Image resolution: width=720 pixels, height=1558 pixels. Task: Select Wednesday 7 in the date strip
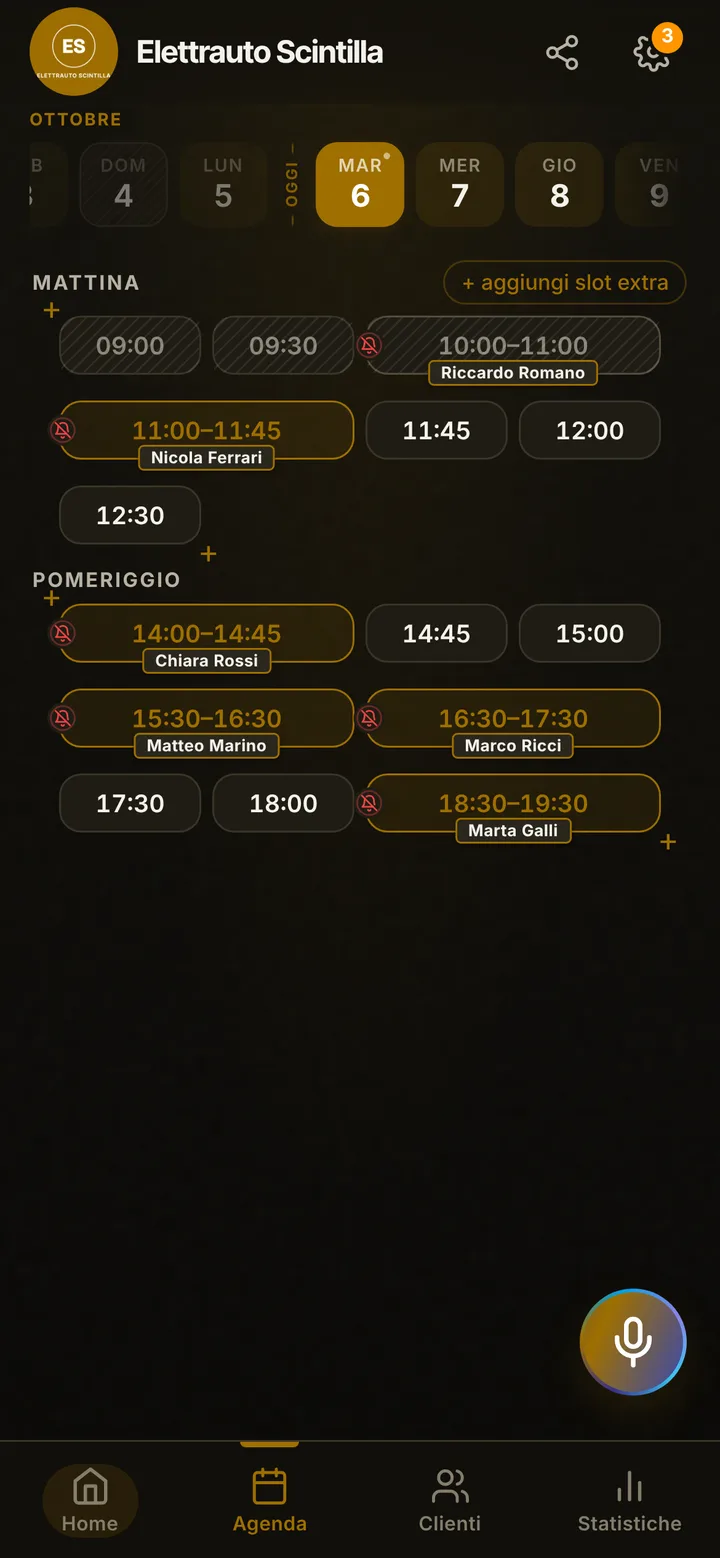click(x=460, y=185)
